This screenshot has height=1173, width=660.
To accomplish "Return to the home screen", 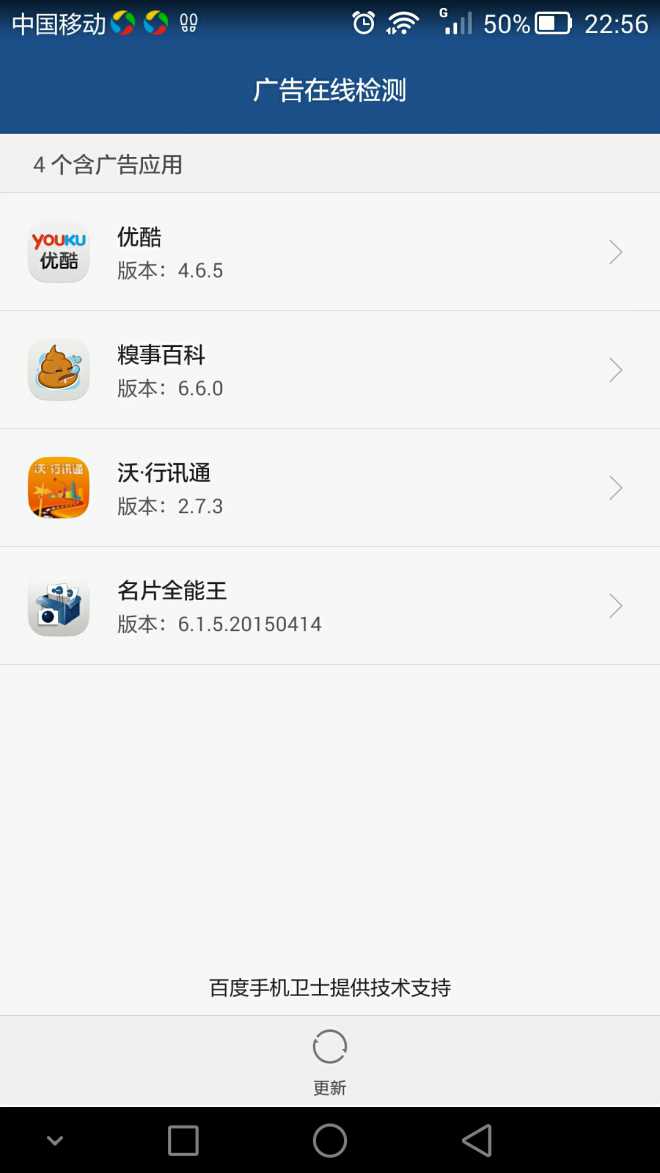I will click(x=330, y=1140).
